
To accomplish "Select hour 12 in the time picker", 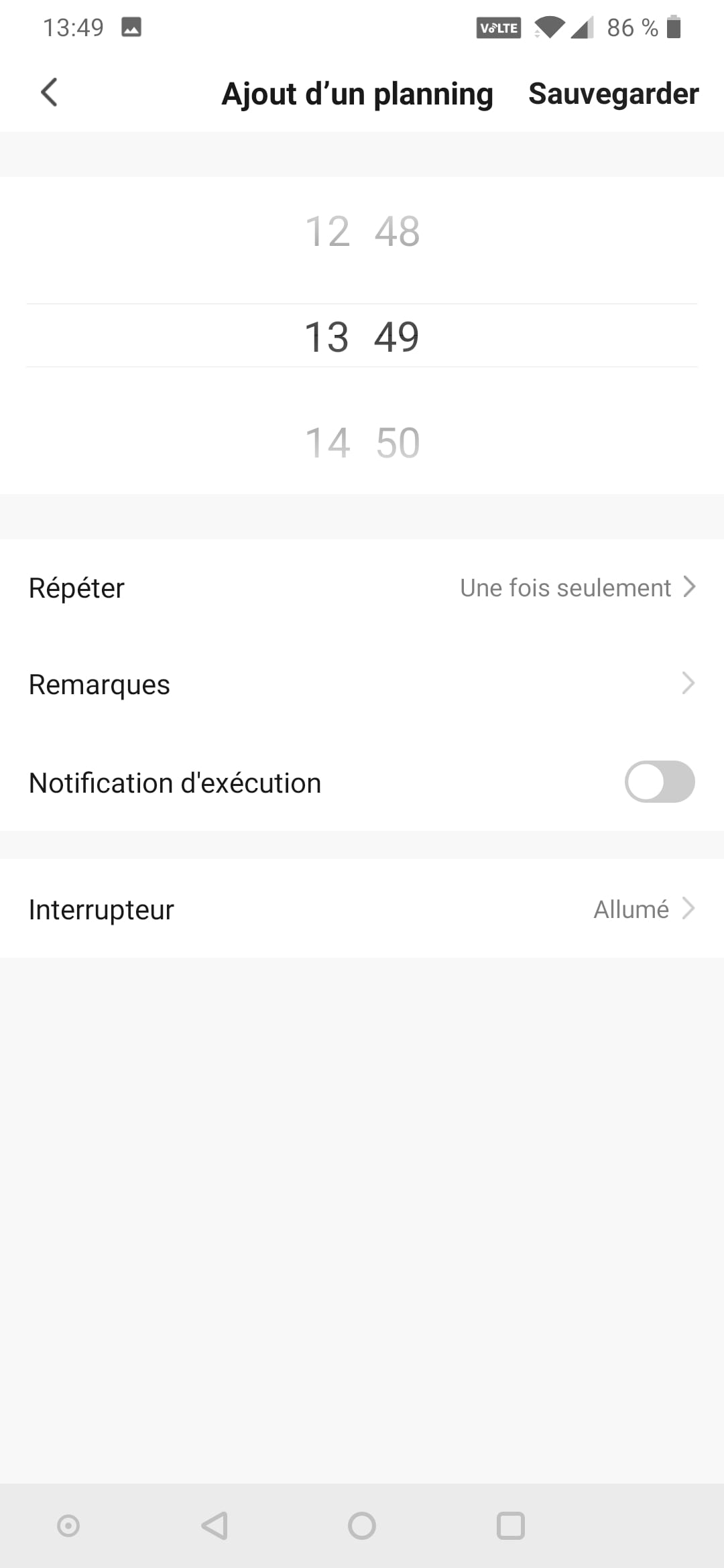I will click(x=327, y=231).
